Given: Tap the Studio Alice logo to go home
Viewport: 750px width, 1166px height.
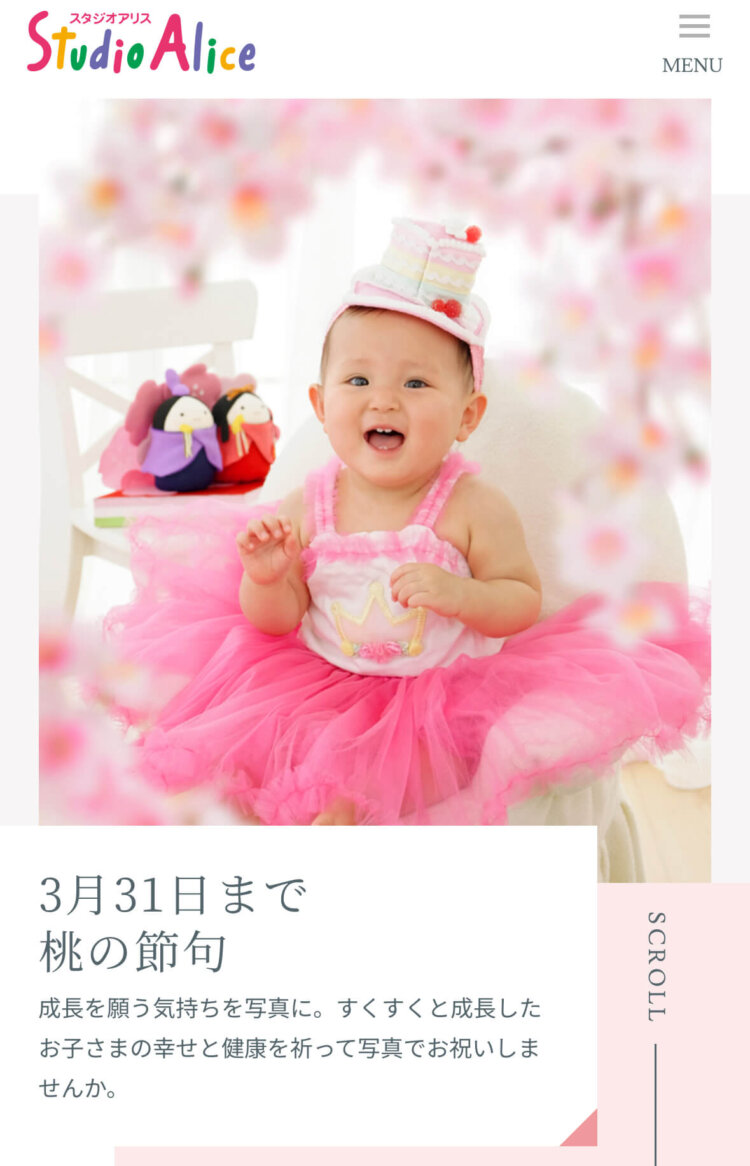Looking at the screenshot, I should point(141,43).
